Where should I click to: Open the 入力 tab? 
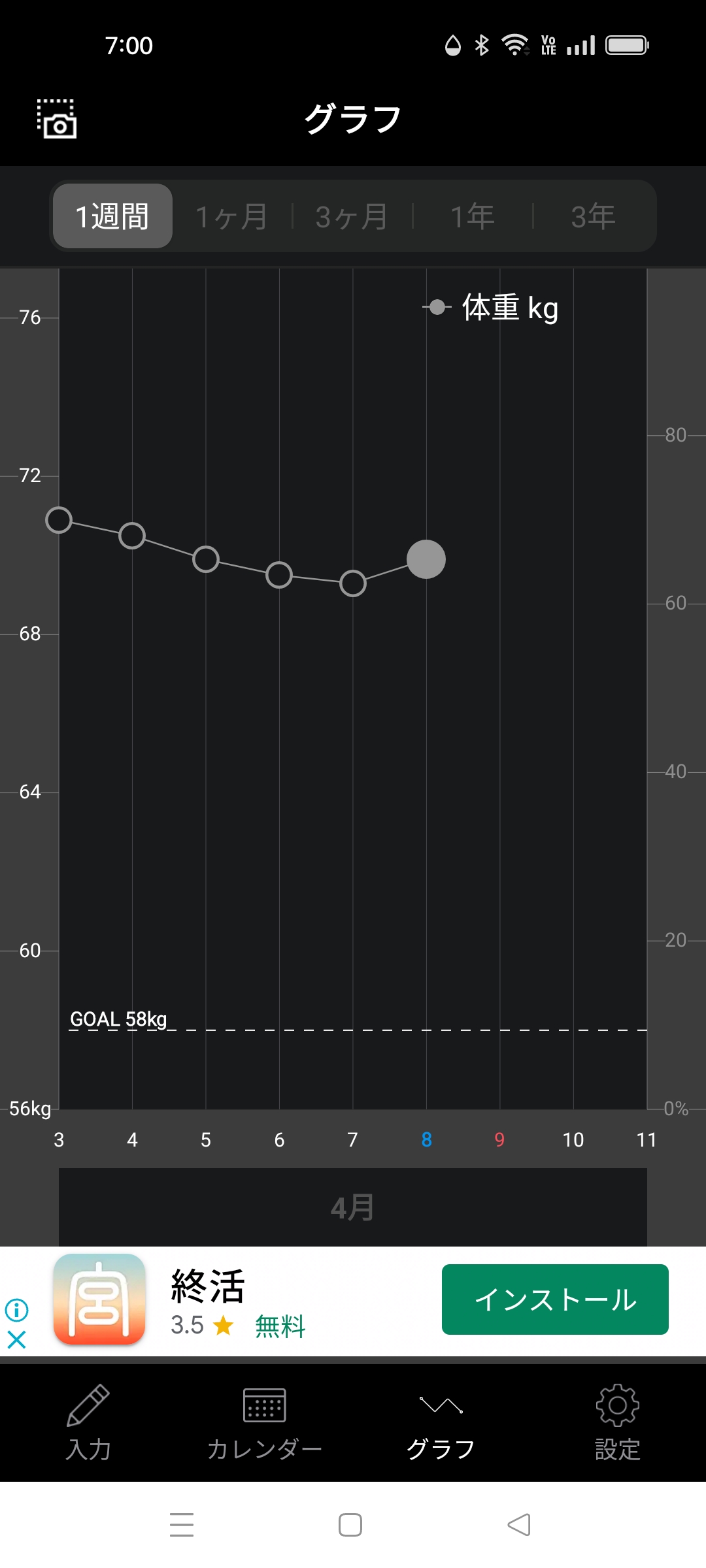pyautogui.click(x=88, y=1423)
